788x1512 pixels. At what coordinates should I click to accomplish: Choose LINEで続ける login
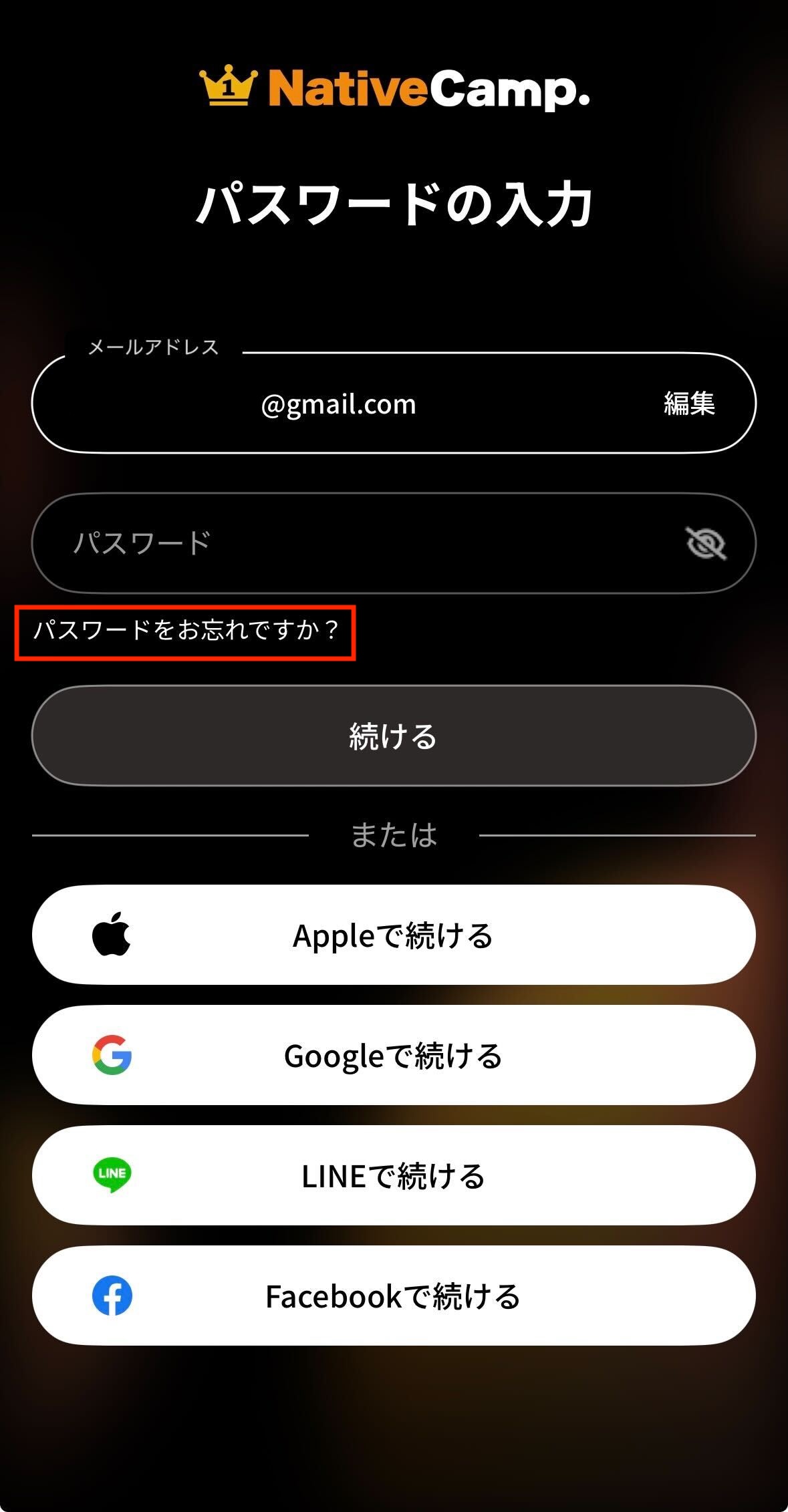pyautogui.click(x=394, y=1175)
